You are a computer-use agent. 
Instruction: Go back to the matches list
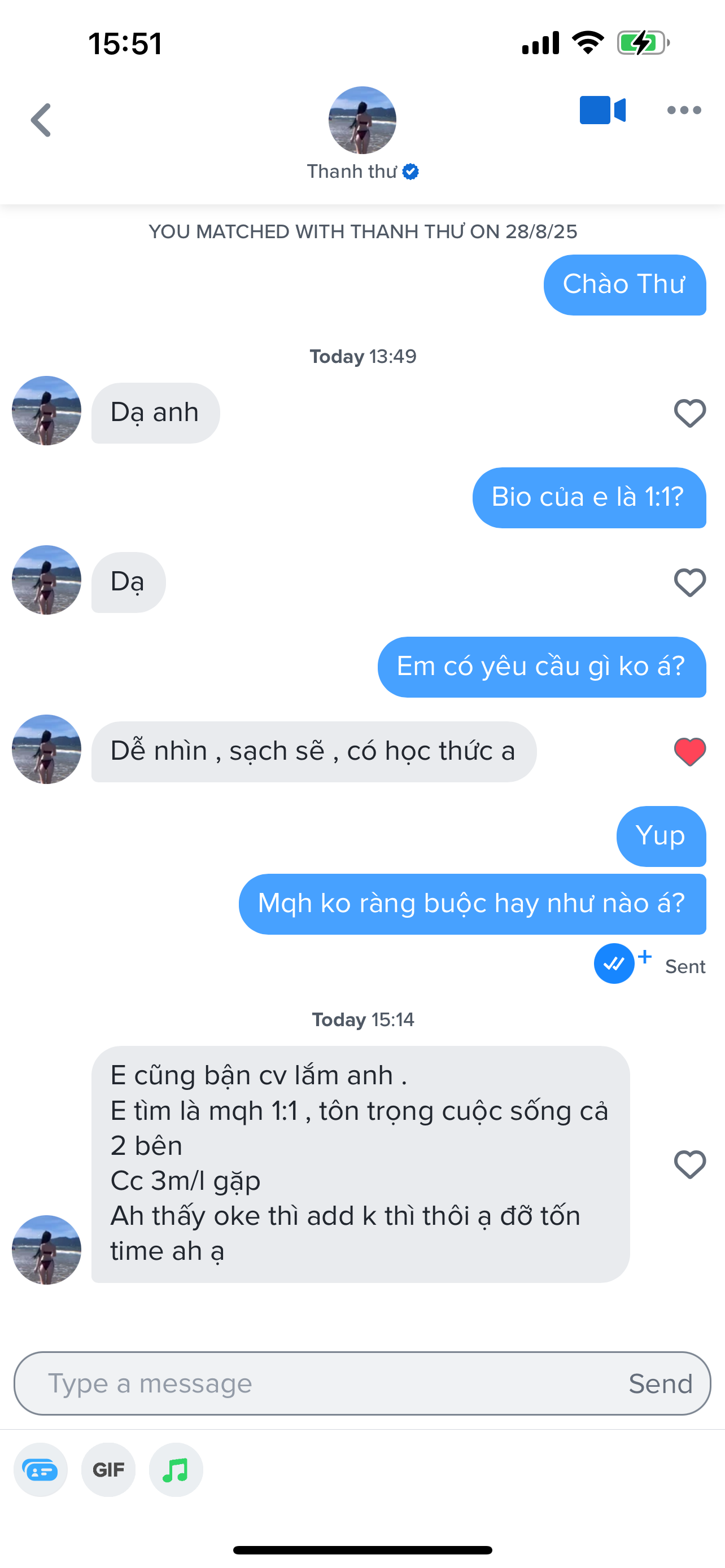pyautogui.click(x=41, y=120)
